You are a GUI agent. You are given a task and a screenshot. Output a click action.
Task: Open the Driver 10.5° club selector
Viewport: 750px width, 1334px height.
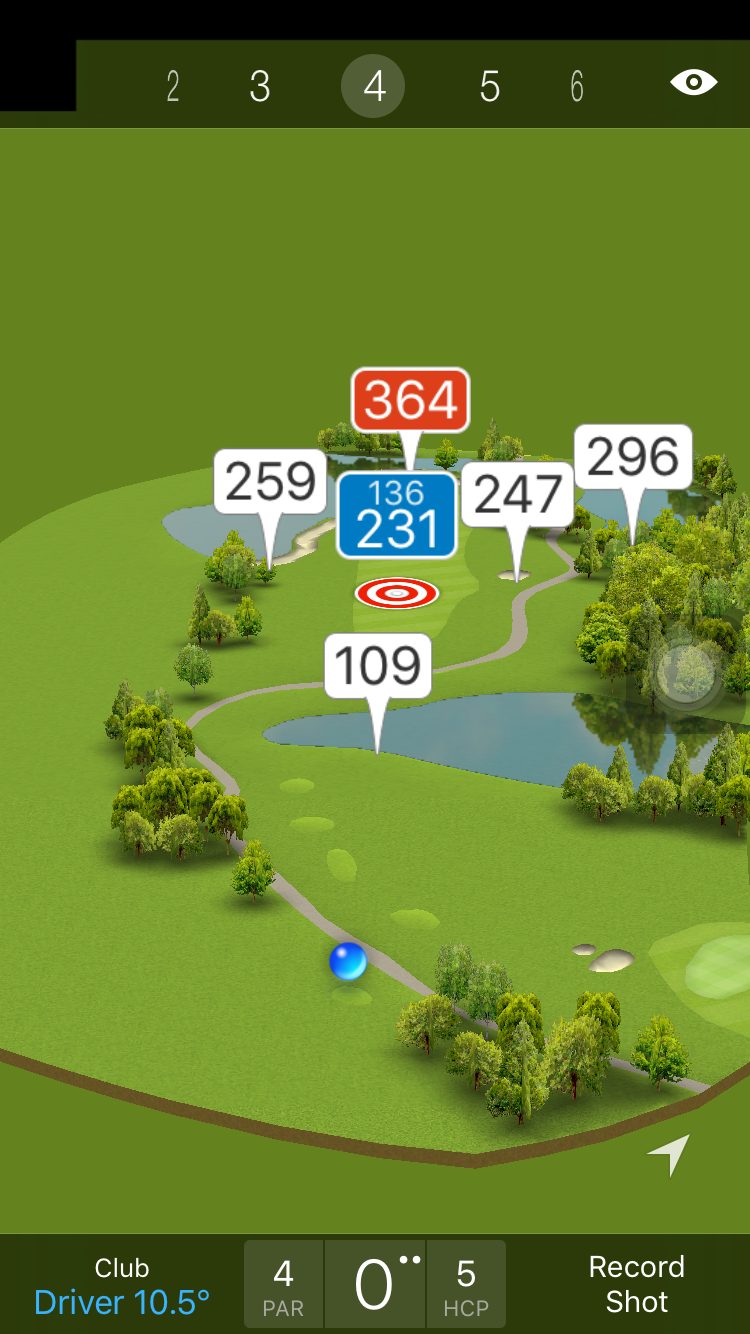122,1286
